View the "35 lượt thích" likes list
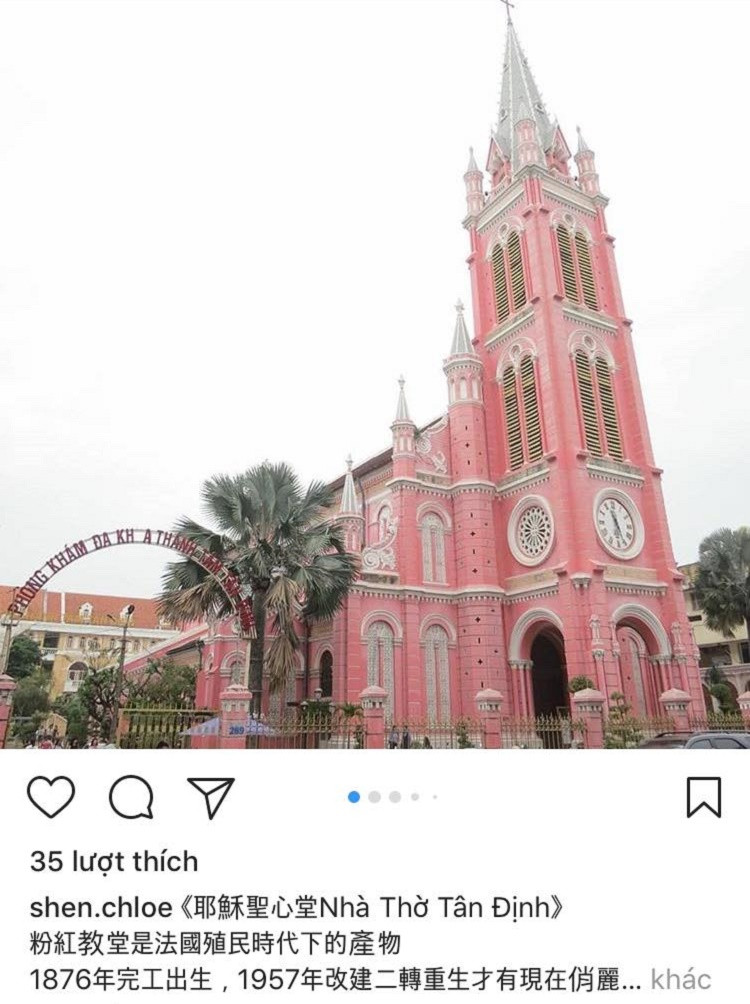This screenshot has width=750, height=1004. (x=114, y=861)
